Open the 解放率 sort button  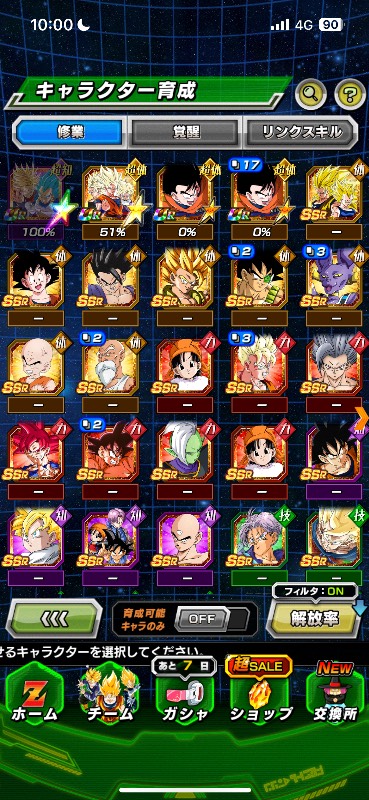pyautogui.click(x=314, y=617)
